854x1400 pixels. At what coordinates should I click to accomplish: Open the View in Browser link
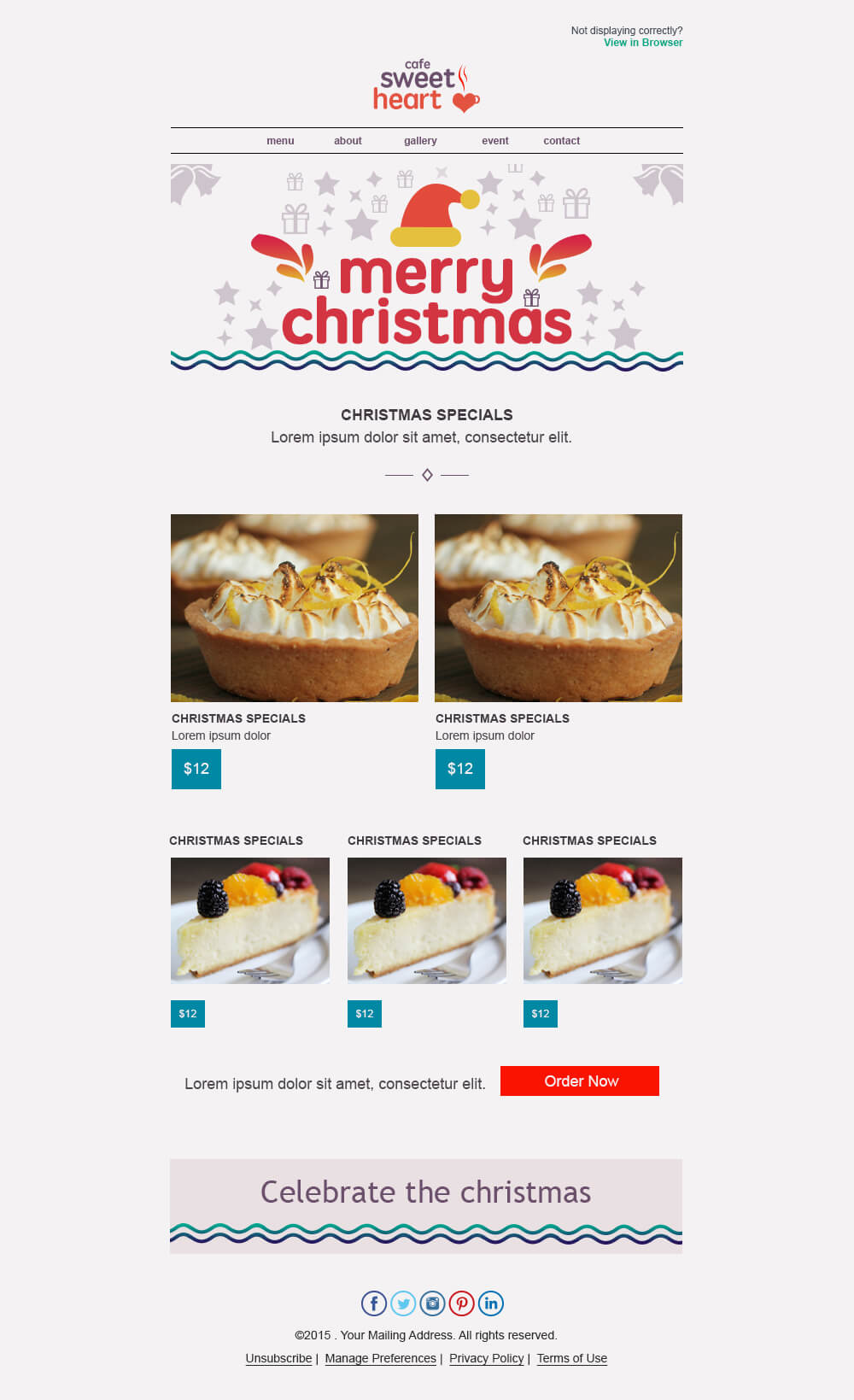(643, 43)
